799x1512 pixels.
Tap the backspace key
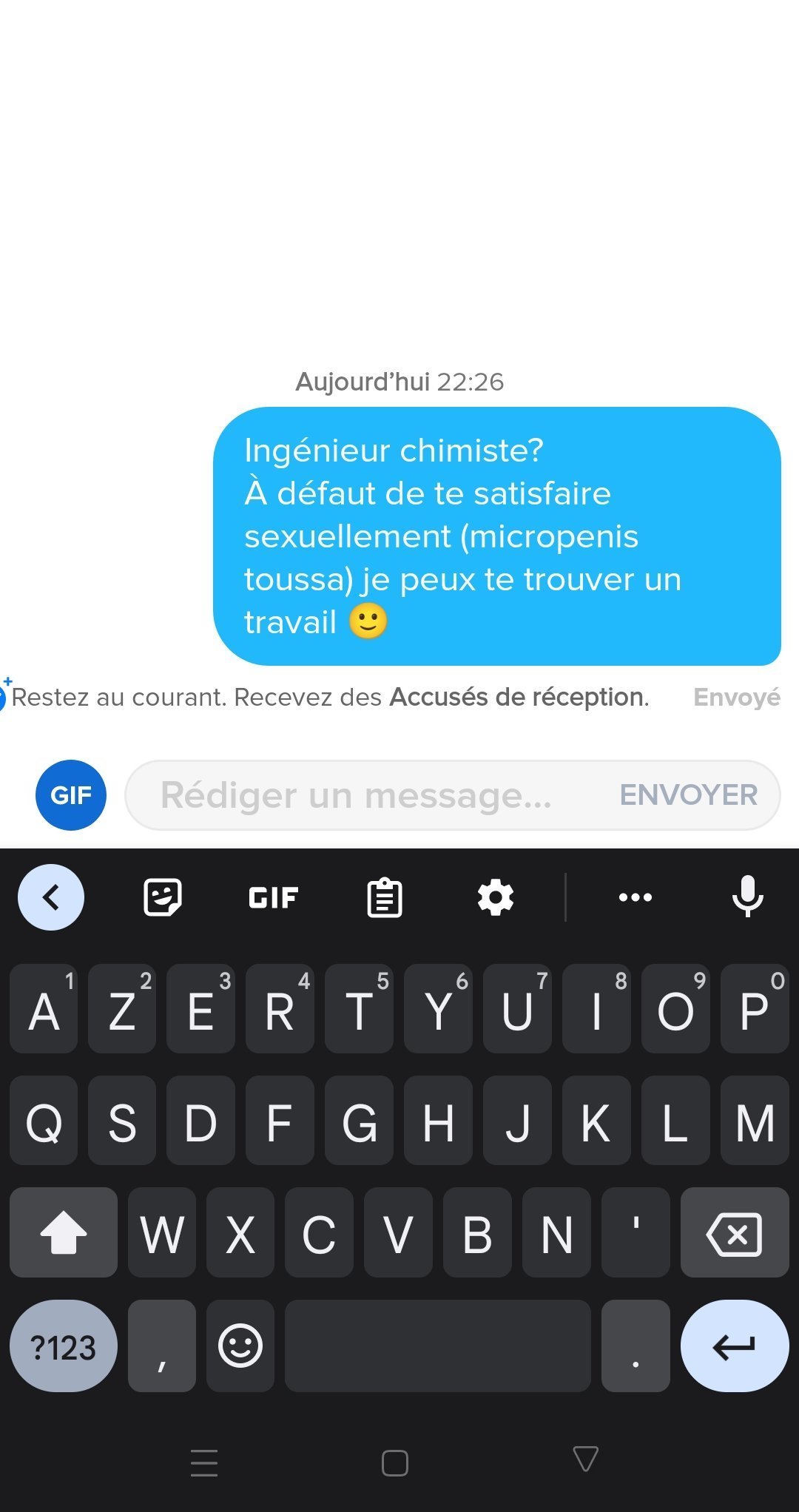point(735,1232)
